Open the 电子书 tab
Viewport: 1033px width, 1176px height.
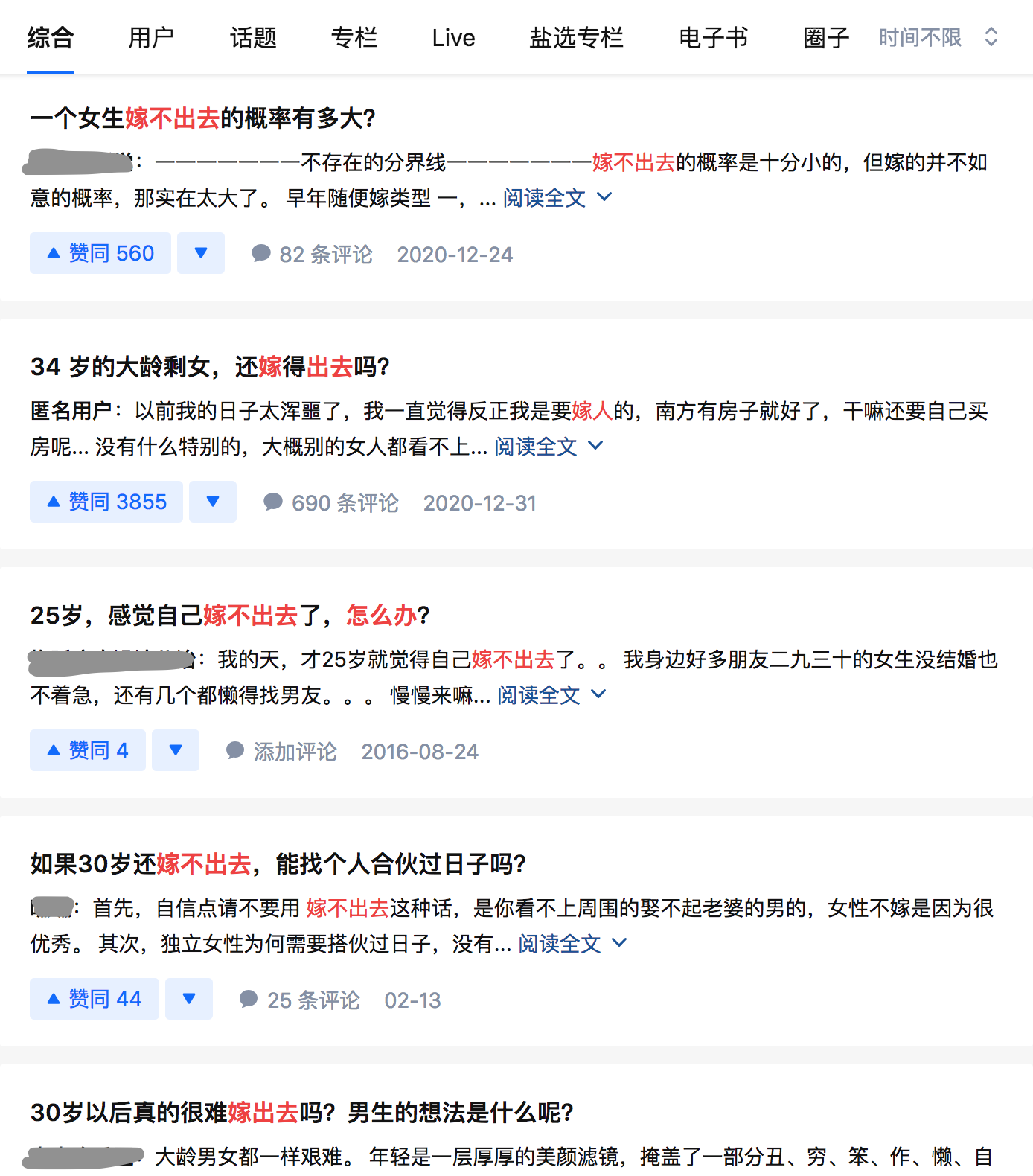coord(713,38)
